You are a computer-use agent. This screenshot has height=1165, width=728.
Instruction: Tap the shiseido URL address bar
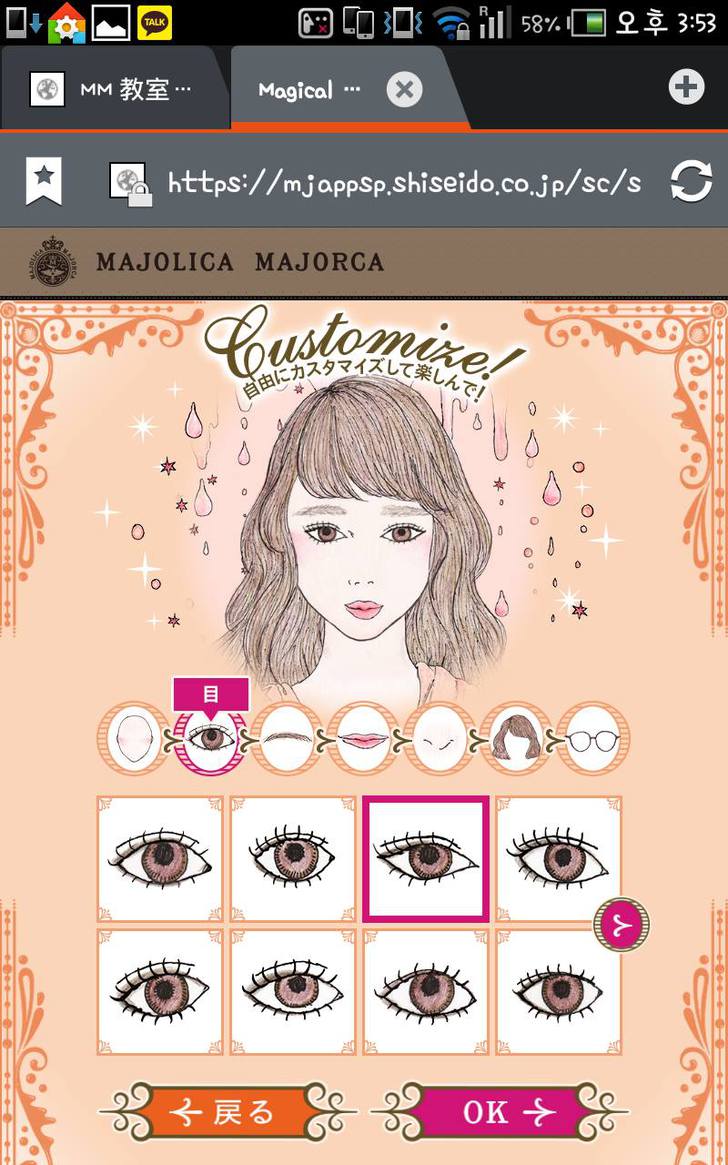[x=400, y=182]
